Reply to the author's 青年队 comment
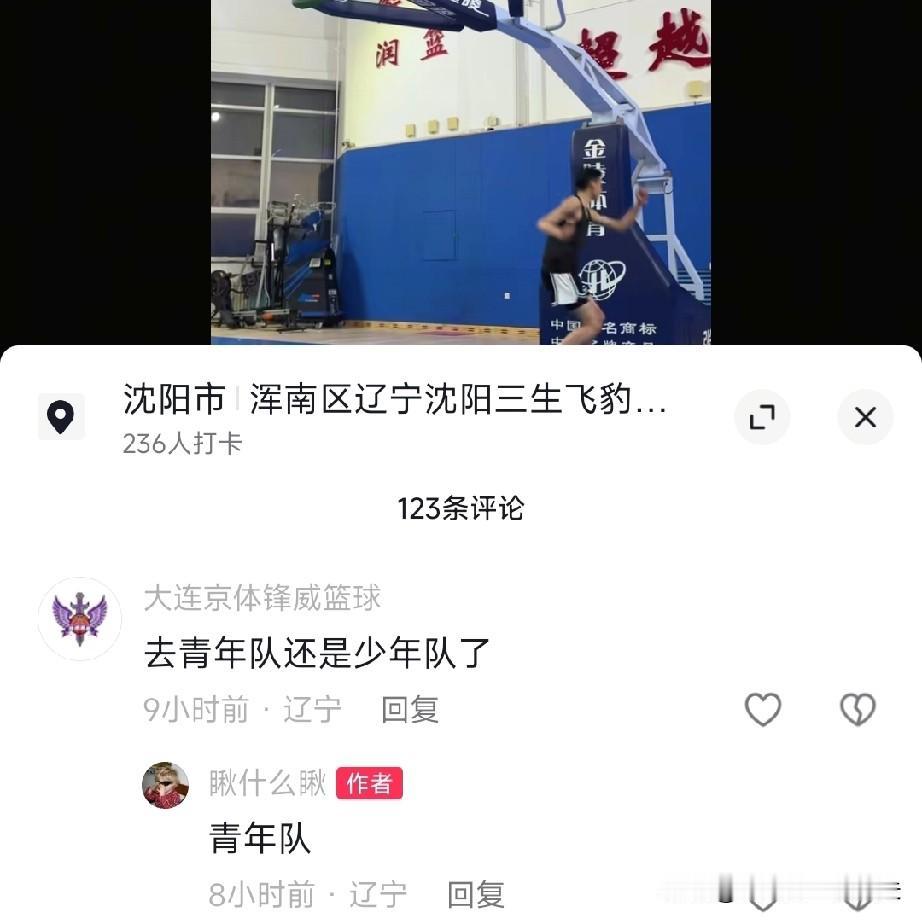The height and width of the screenshot is (922, 922). click(475, 893)
